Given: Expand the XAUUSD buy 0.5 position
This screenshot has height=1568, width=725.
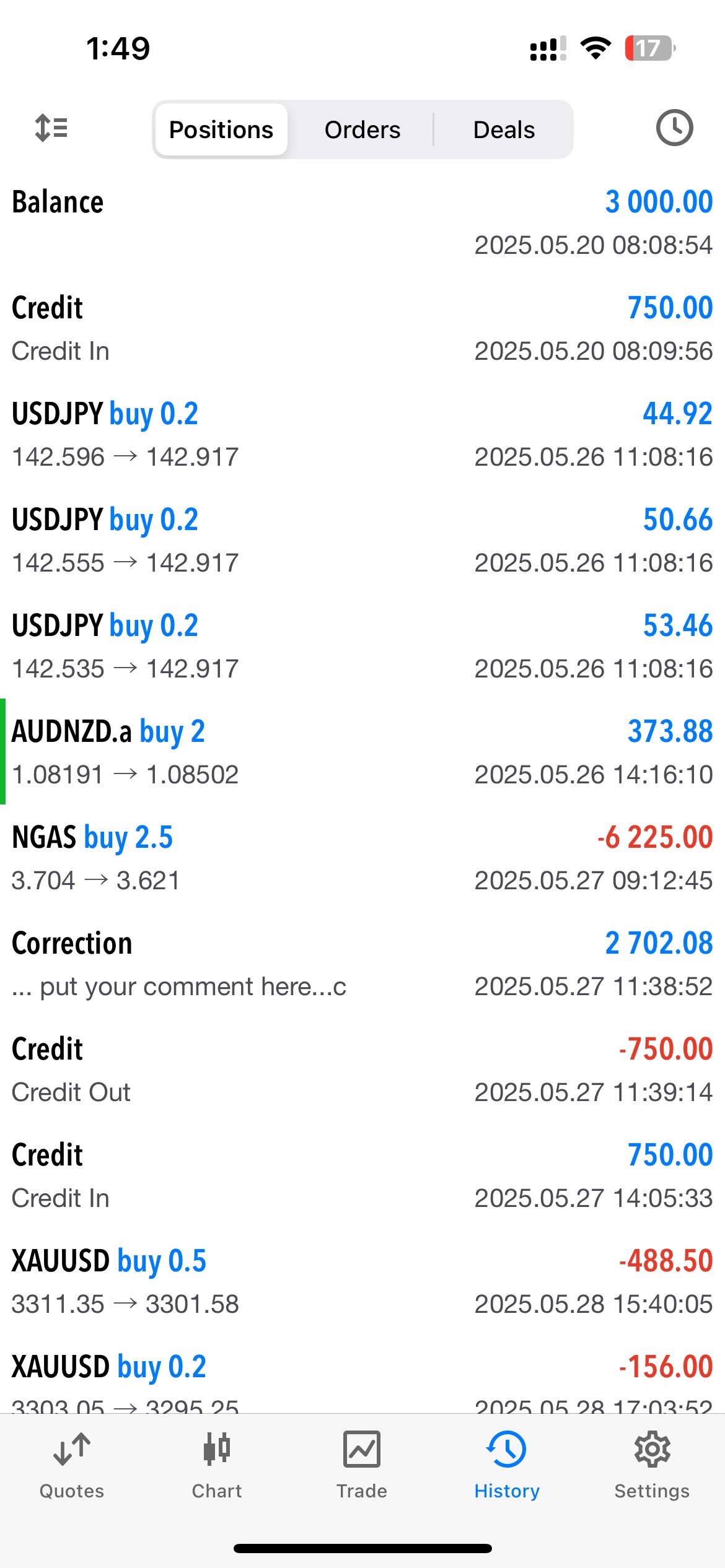Looking at the screenshot, I should [x=362, y=1281].
